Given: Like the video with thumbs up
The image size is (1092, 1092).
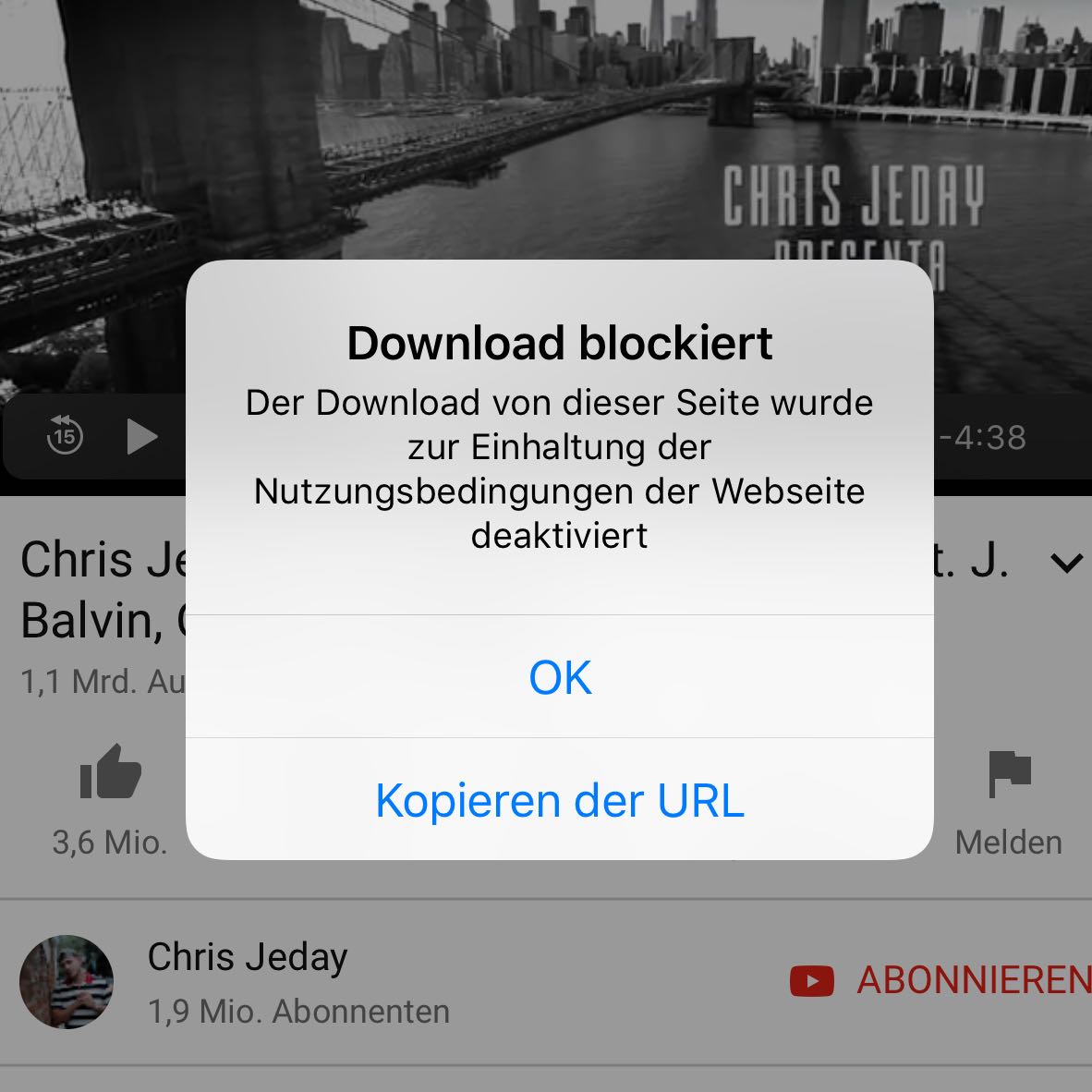Looking at the screenshot, I should [x=110, y=772].
